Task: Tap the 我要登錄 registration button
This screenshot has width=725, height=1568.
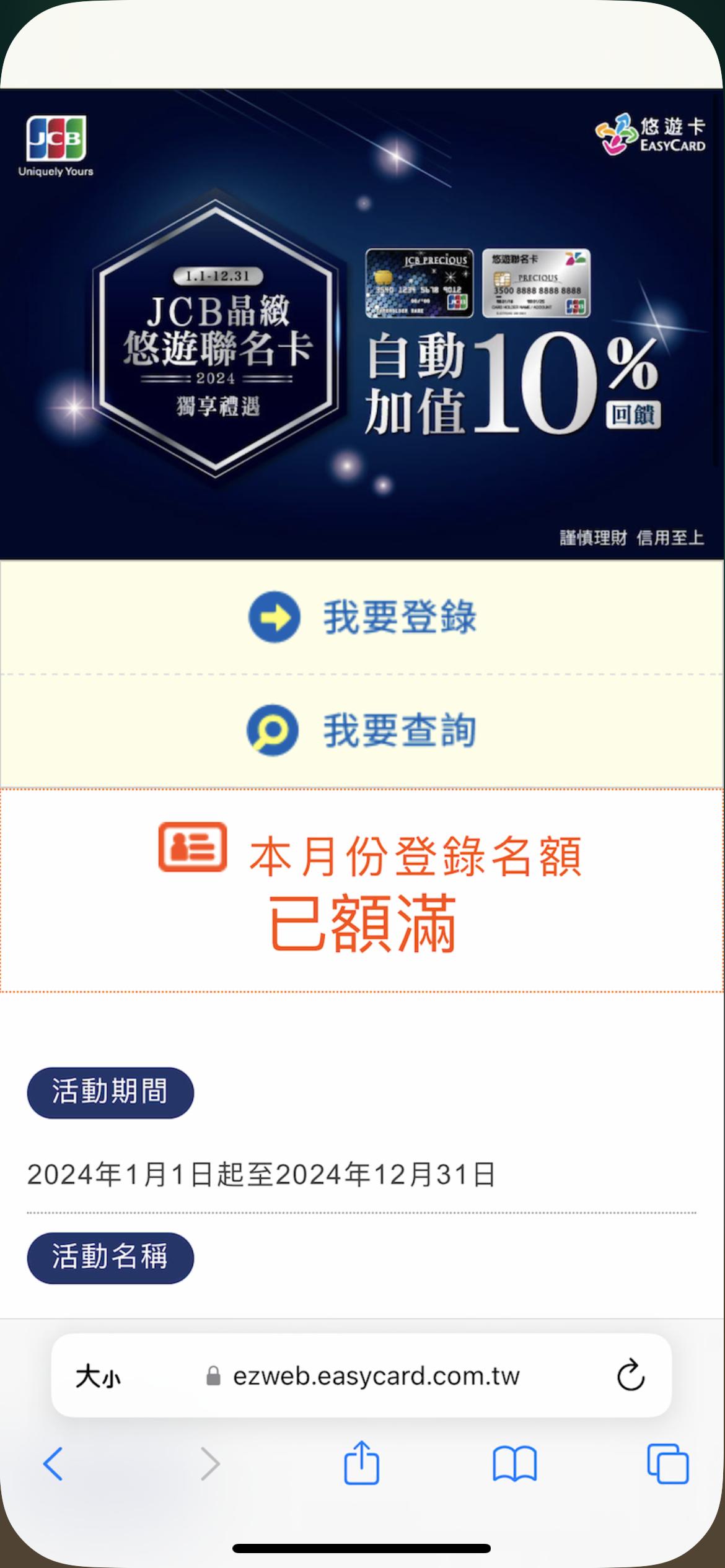Action: [362, 617]
